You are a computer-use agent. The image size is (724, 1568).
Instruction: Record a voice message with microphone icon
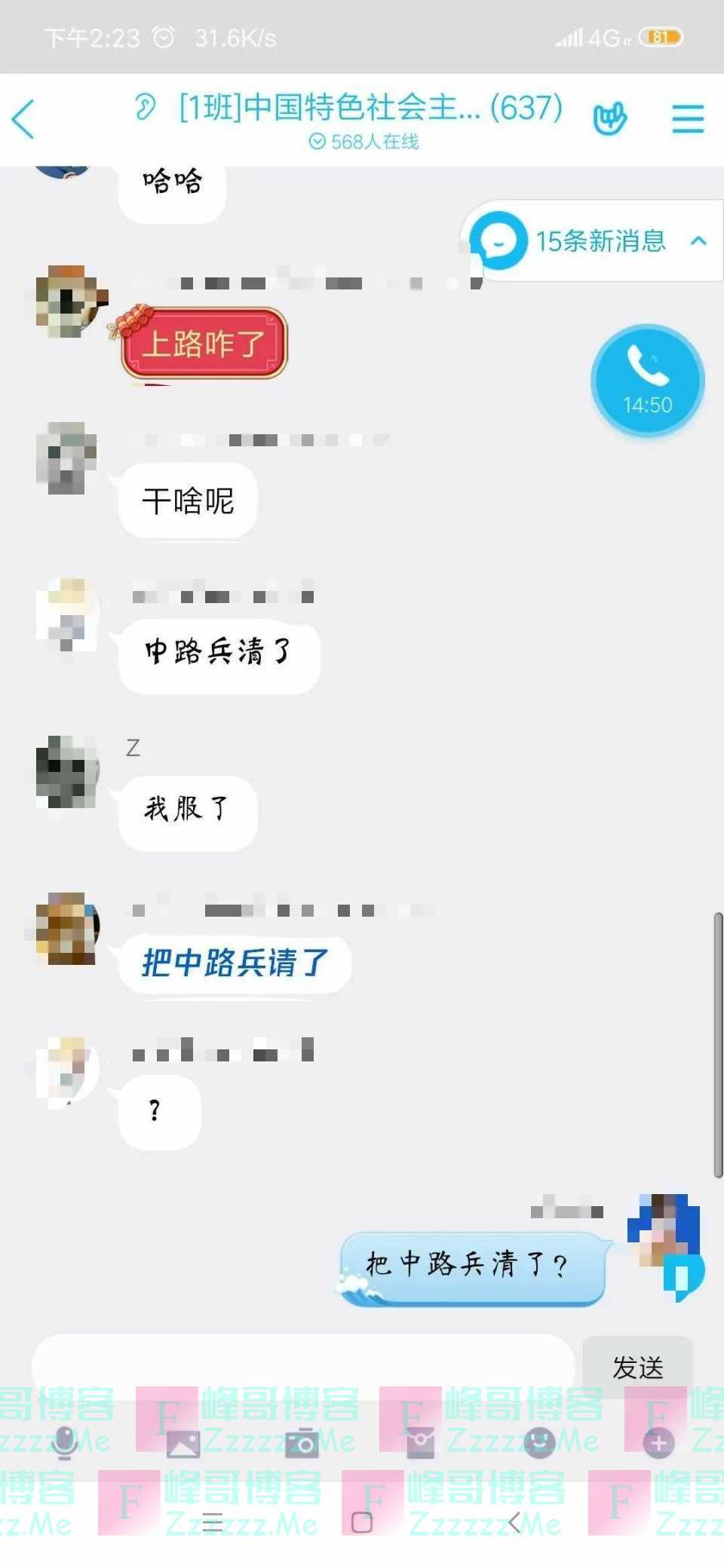coord(65,1442)
